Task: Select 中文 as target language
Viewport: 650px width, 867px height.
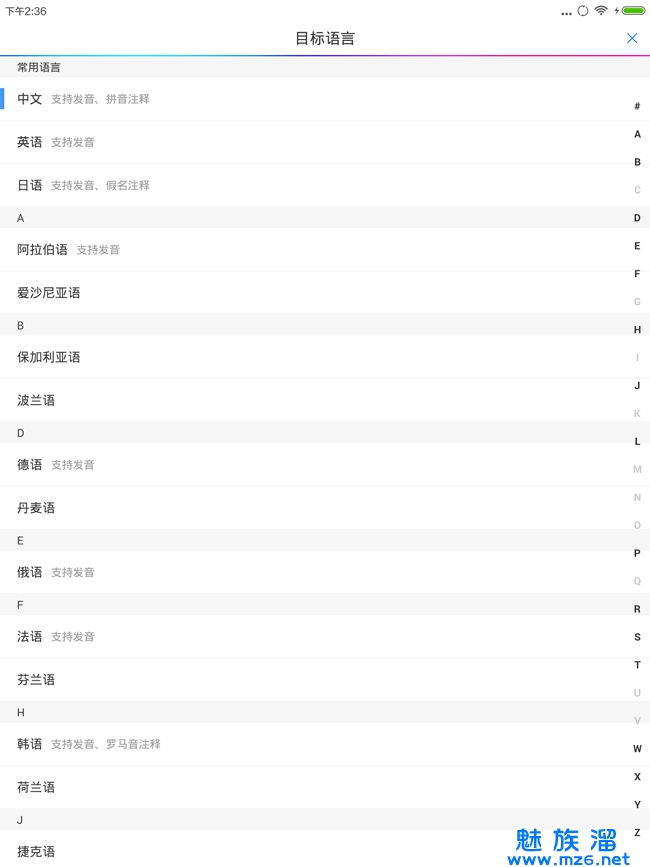Action: pos(30,99)
